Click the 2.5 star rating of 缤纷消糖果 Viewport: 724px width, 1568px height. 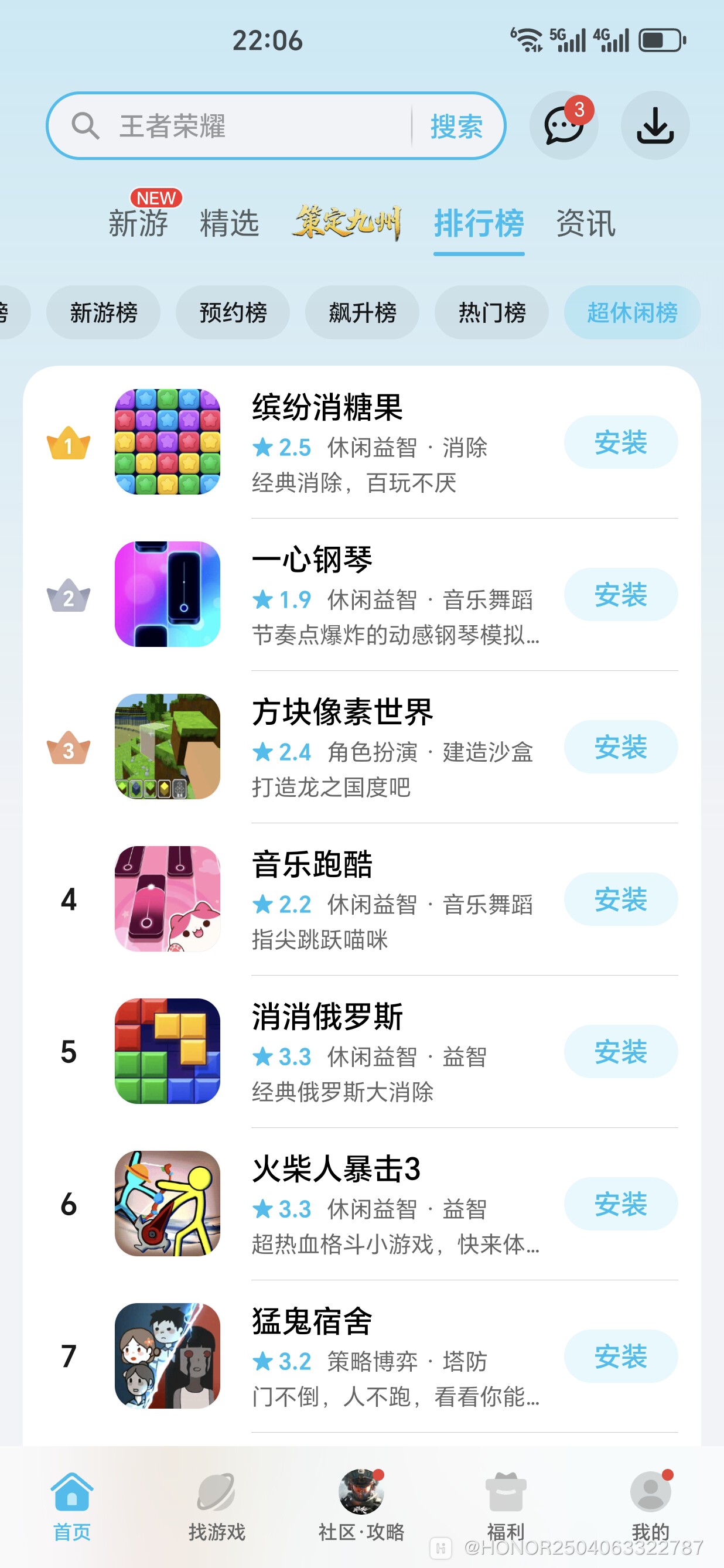[283, 448]
